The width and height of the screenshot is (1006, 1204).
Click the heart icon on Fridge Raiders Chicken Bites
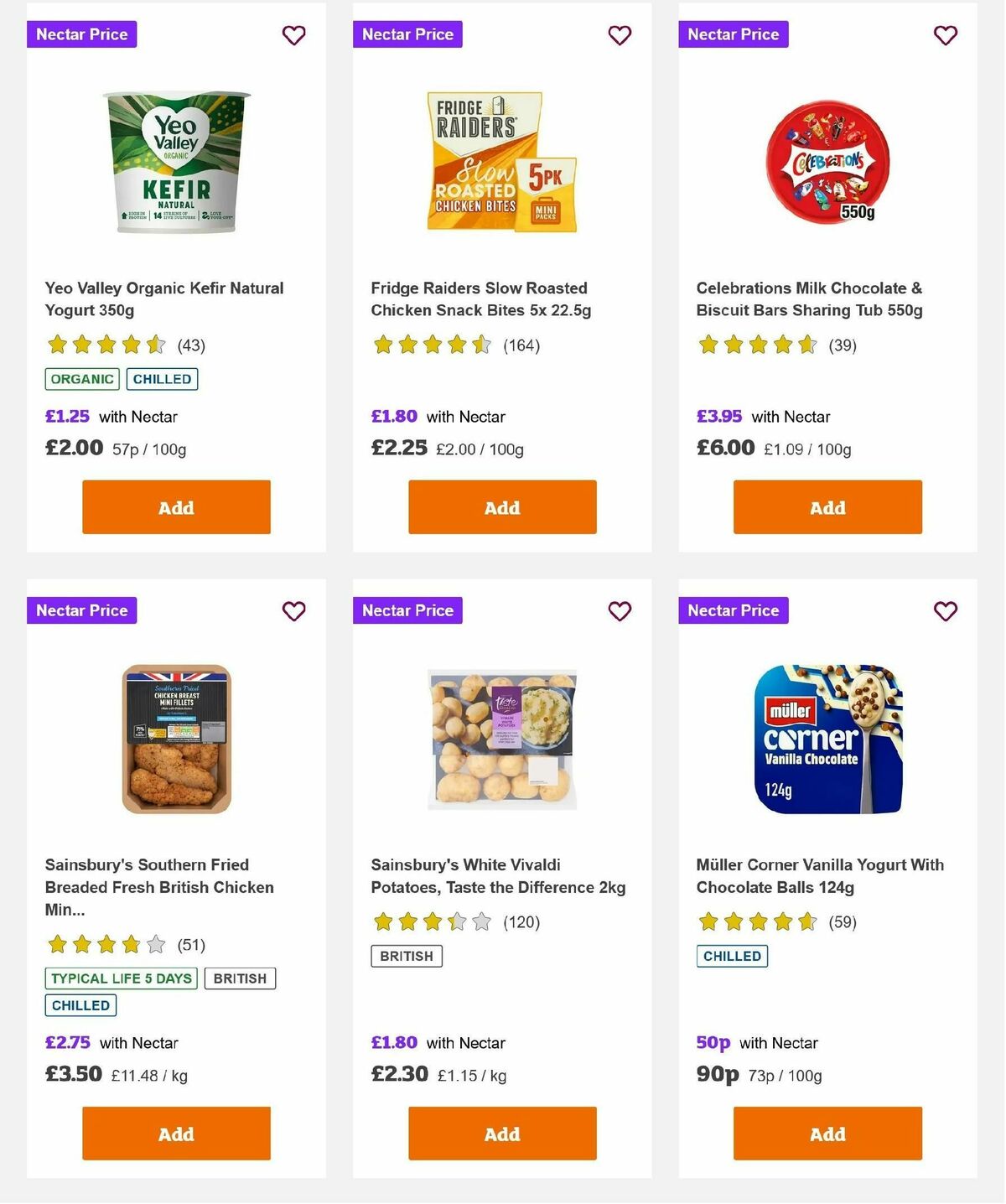click(620, 35)
